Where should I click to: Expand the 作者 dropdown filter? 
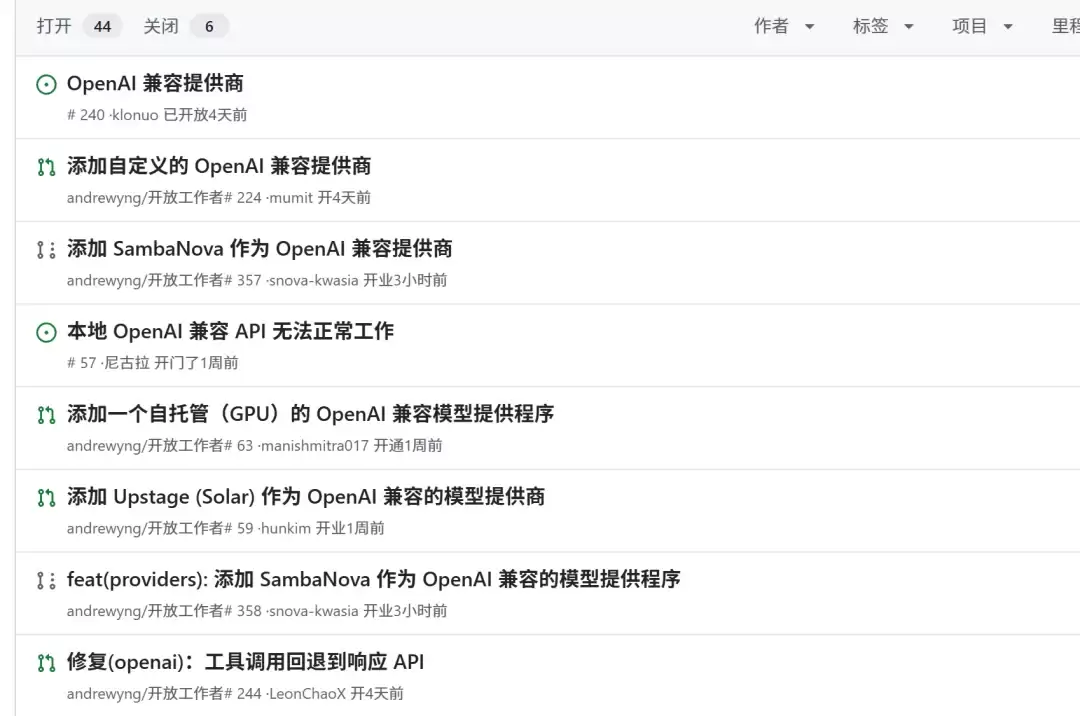(784, 26)
